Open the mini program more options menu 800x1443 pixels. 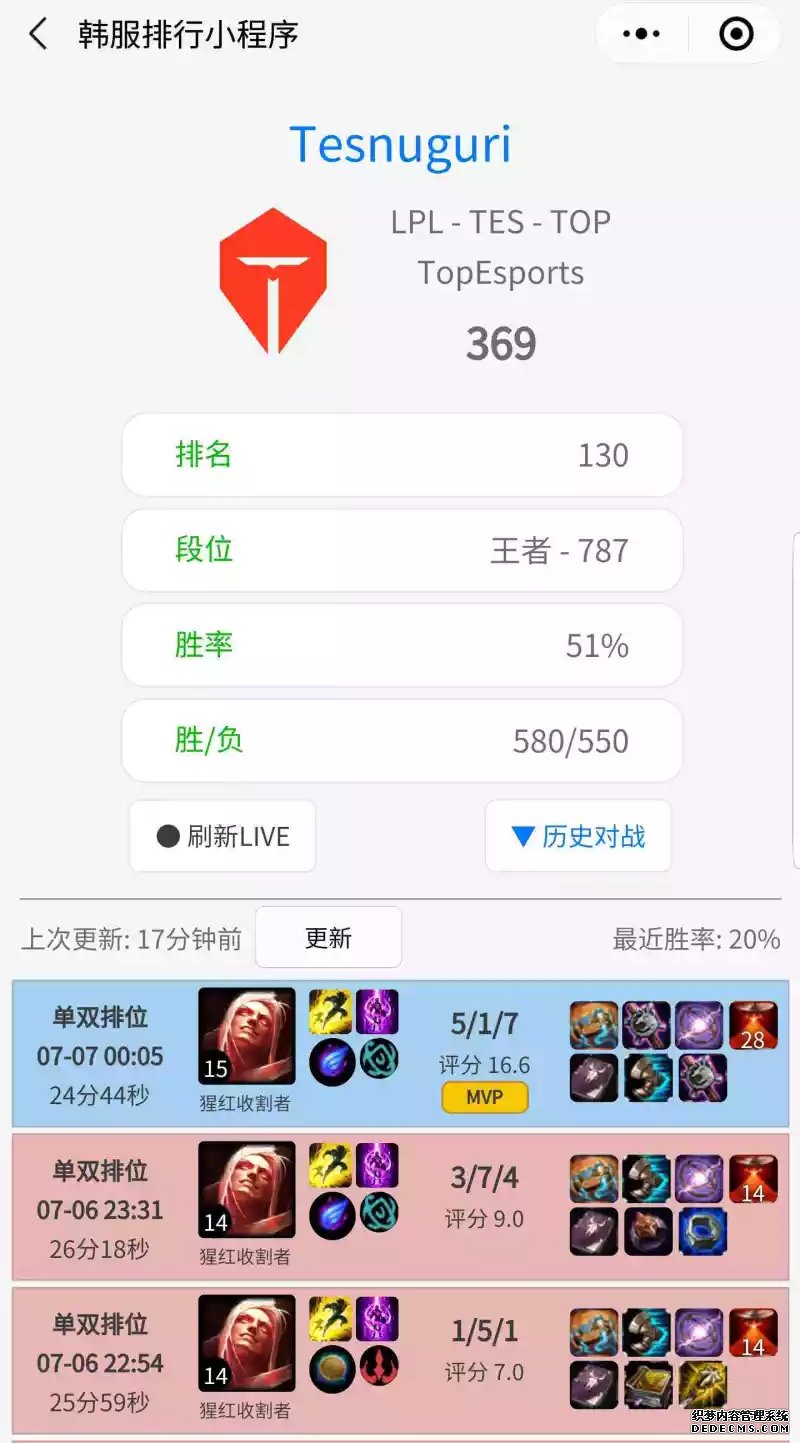point(641,34)
